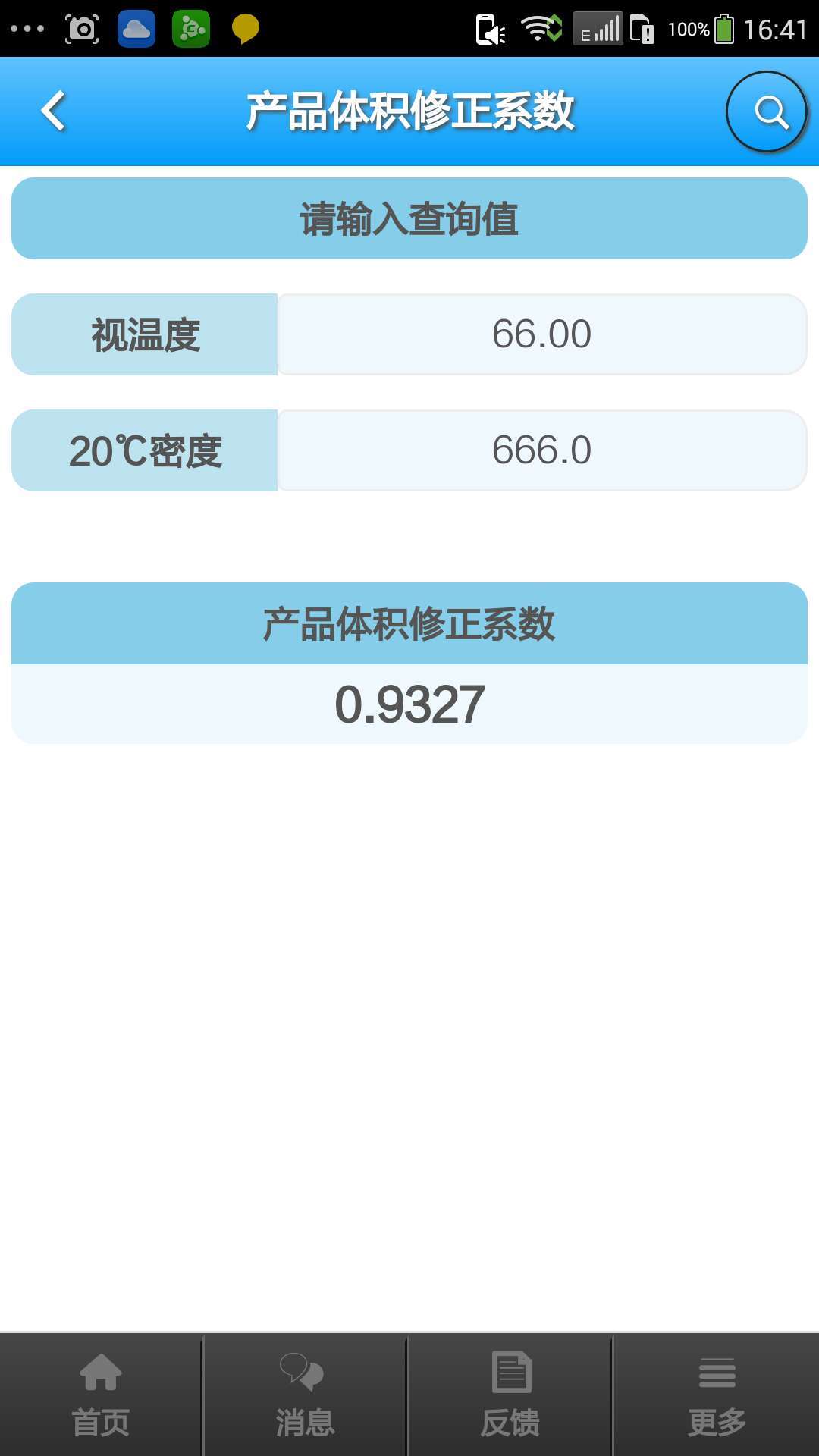Tap the search magnifier button

click(x=767, y=112)
